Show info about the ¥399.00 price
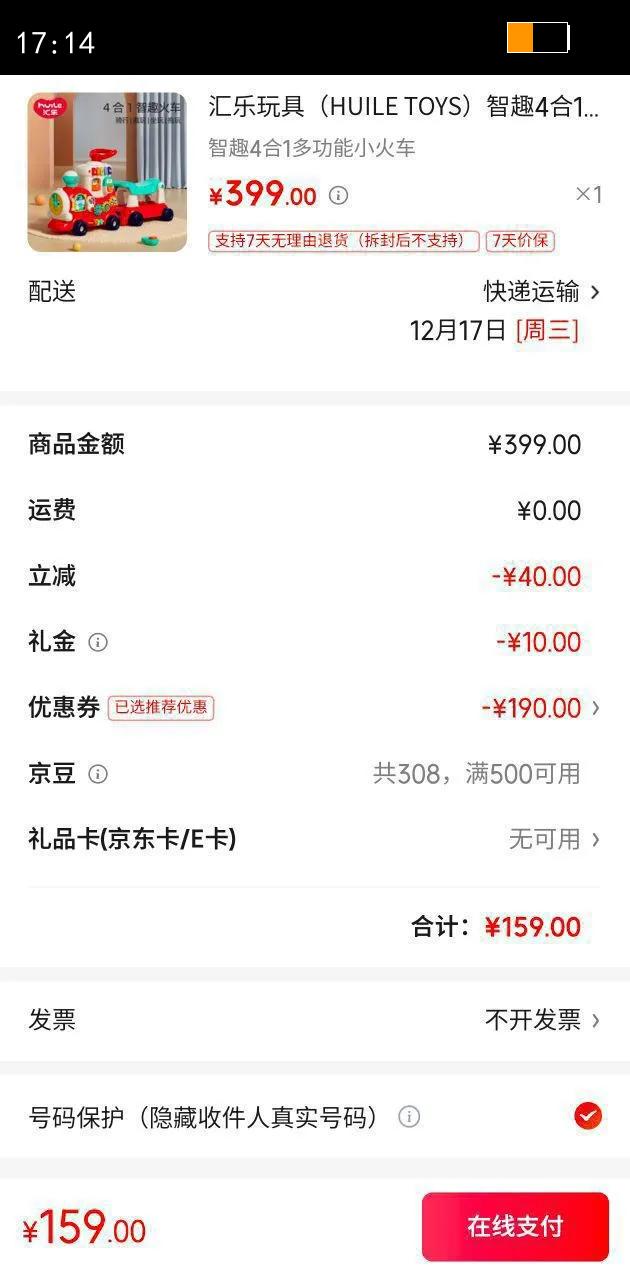This screenshot has height=1268, width=630. pyautogui.click(x=339, y=195)
